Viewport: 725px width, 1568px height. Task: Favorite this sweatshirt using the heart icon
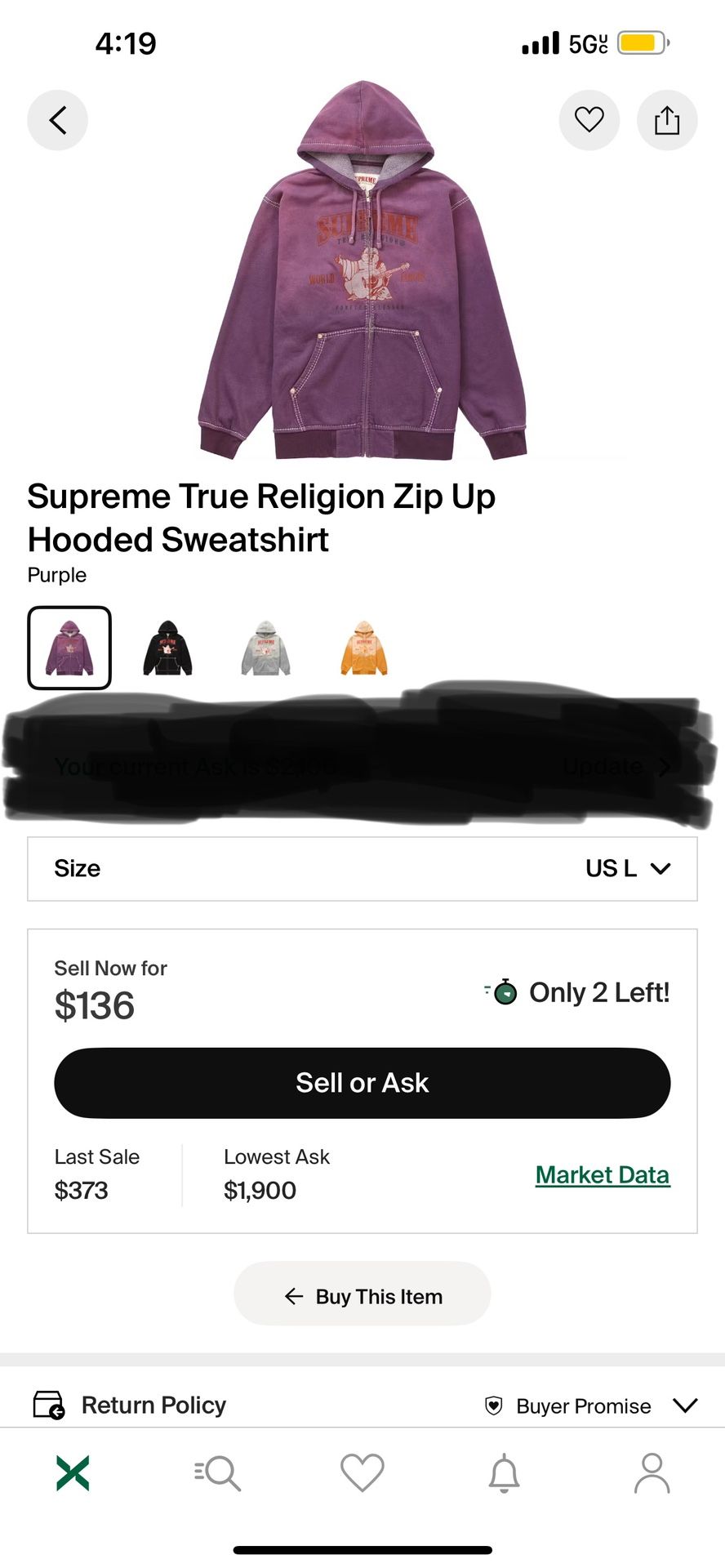tap(589, 119)
